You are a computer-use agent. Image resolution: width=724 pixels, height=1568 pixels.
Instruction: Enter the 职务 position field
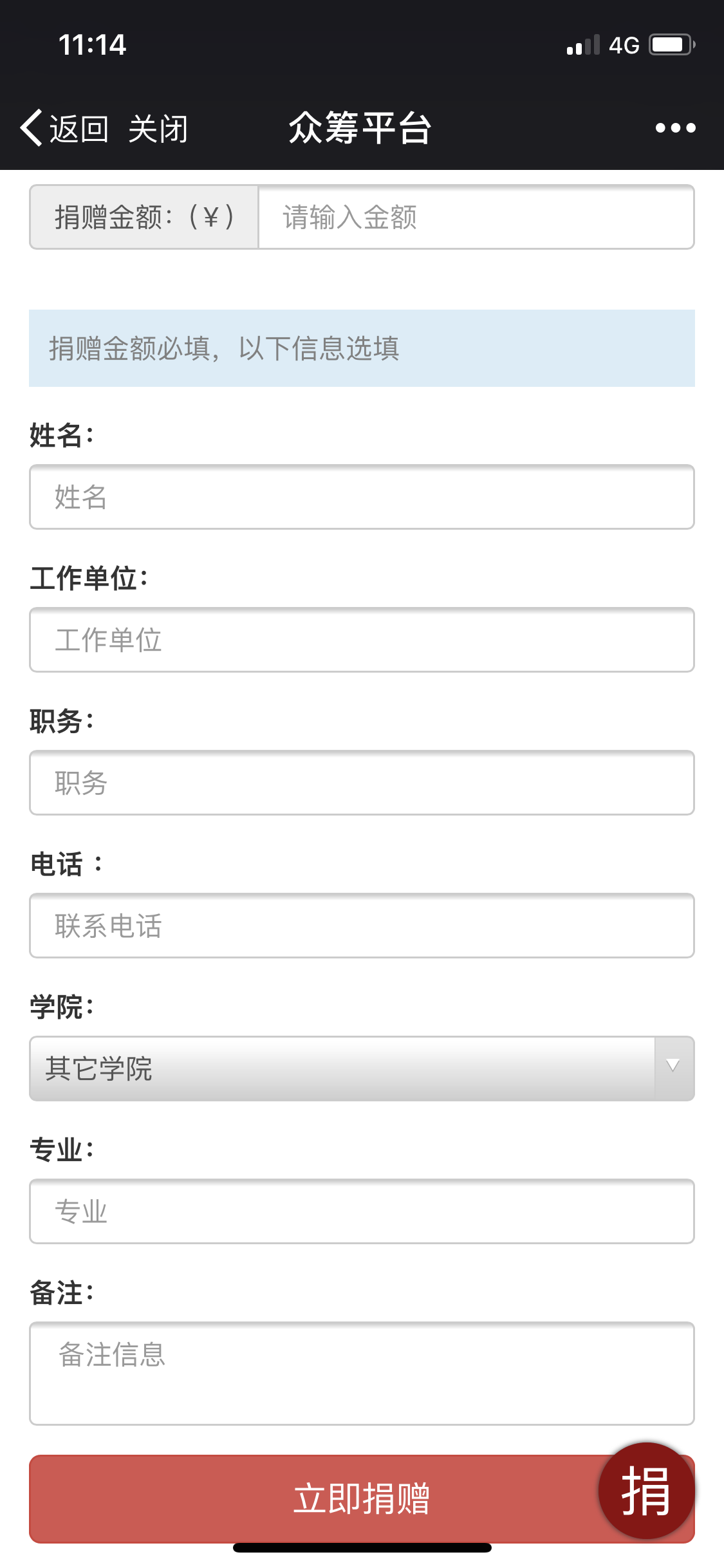coord(362,783)
